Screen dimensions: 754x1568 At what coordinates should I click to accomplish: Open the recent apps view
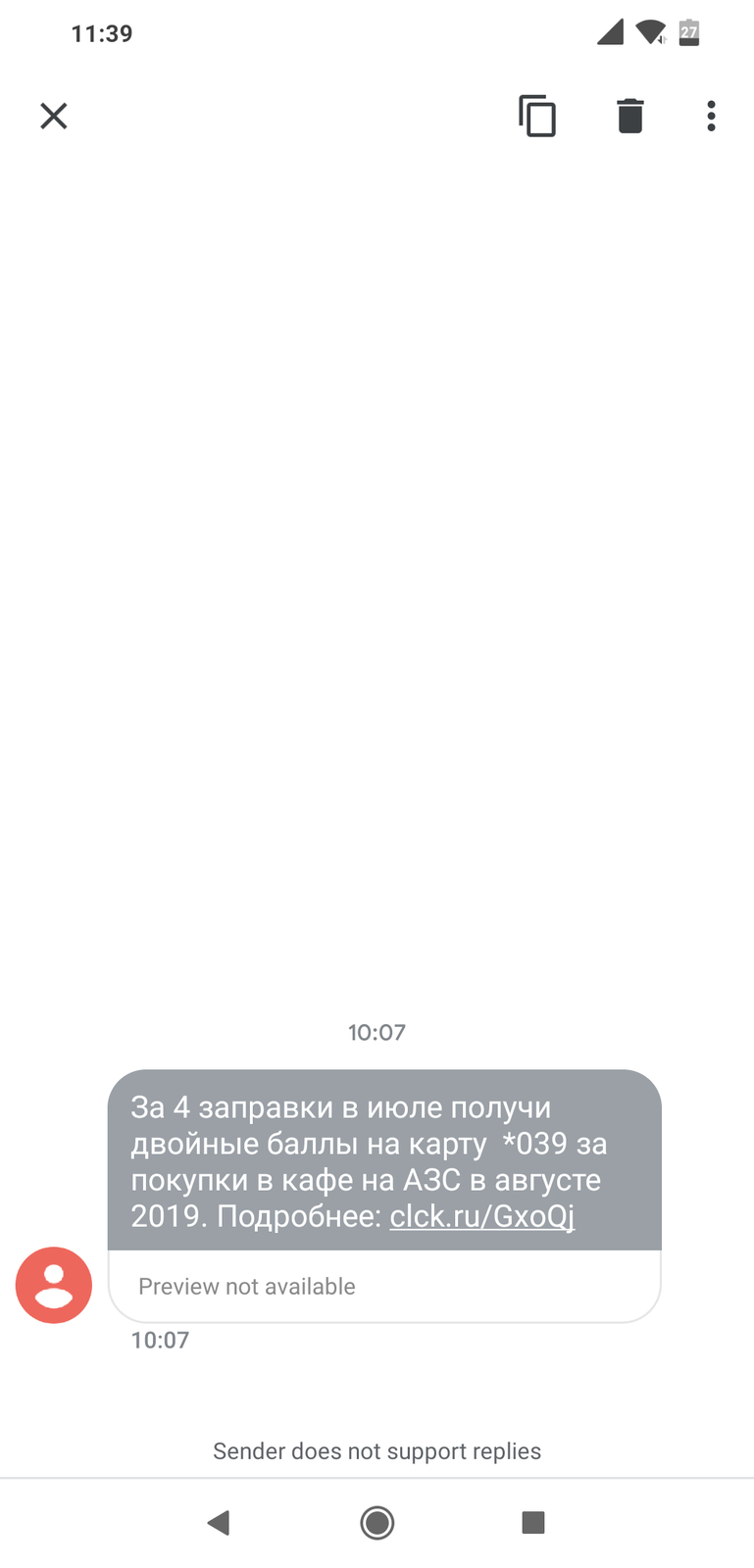533,1522
